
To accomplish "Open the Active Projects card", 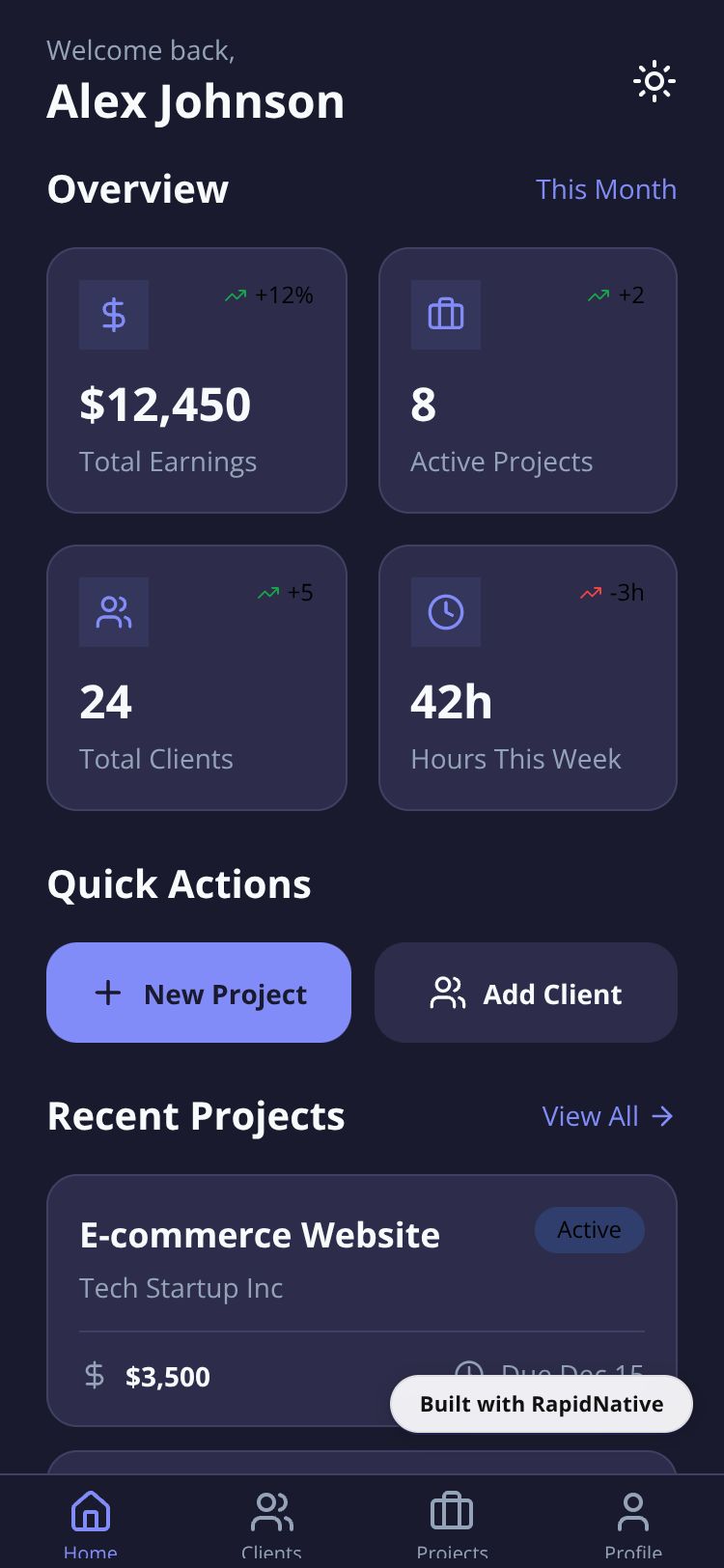I will point(527,380).
